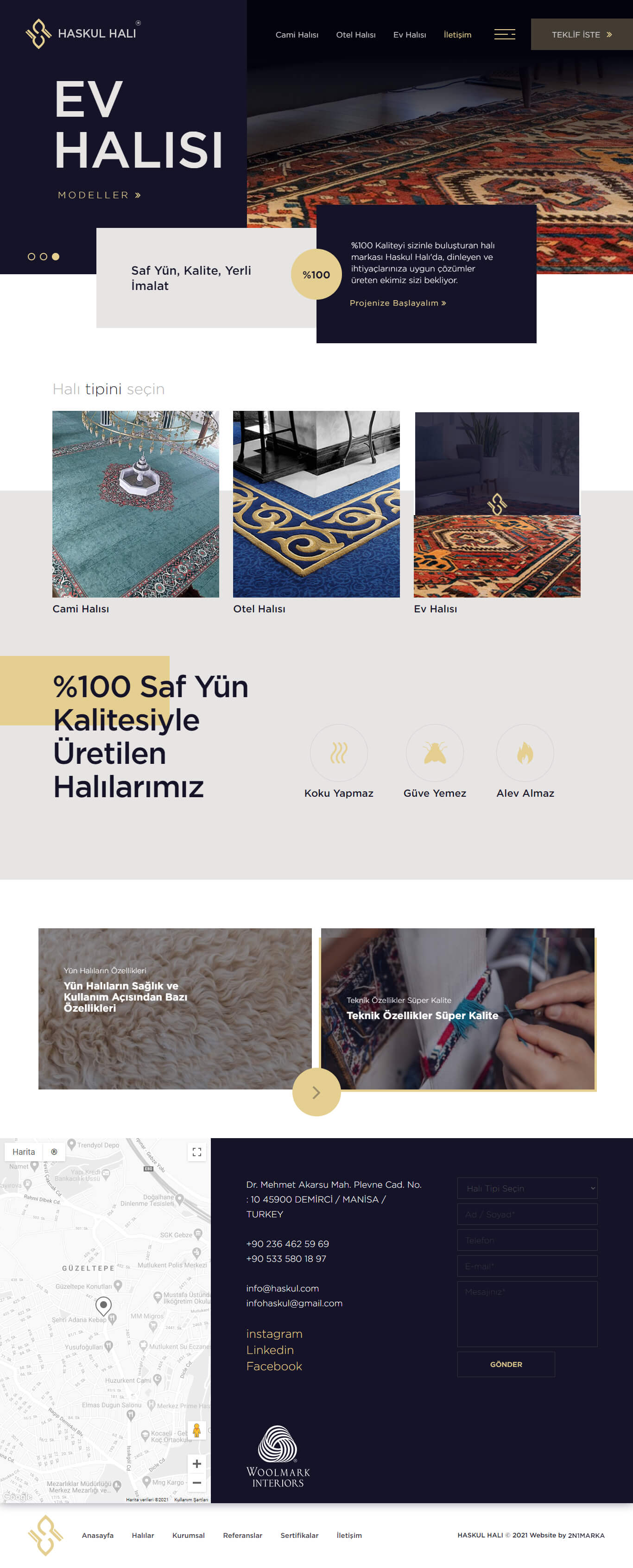Open the Cami Halısı carpet tile
The height and width of the screenshot is (1568, 633).
135,504
